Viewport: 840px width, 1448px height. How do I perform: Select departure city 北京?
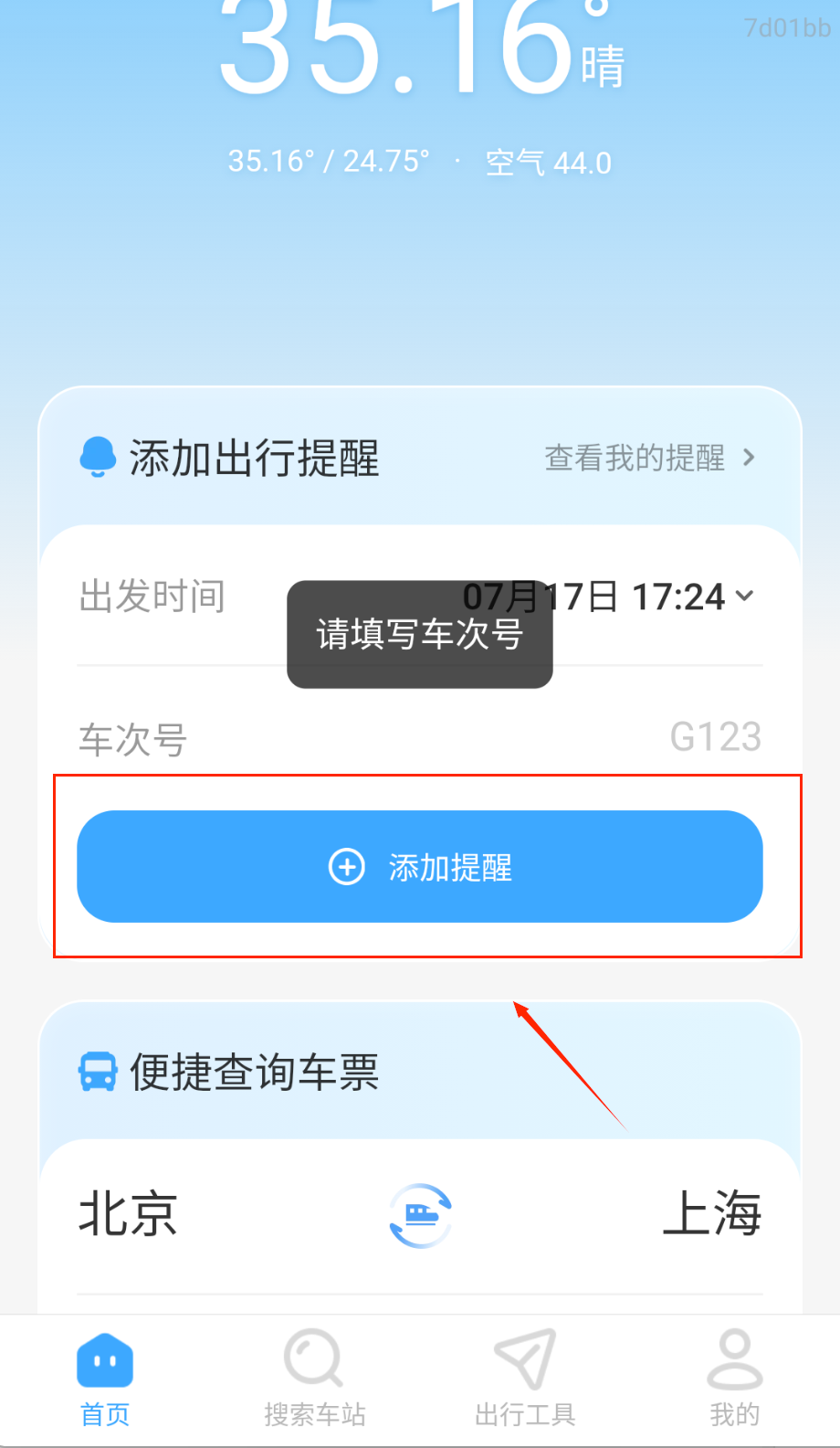pyautogui.click(x=128, y=1214)
